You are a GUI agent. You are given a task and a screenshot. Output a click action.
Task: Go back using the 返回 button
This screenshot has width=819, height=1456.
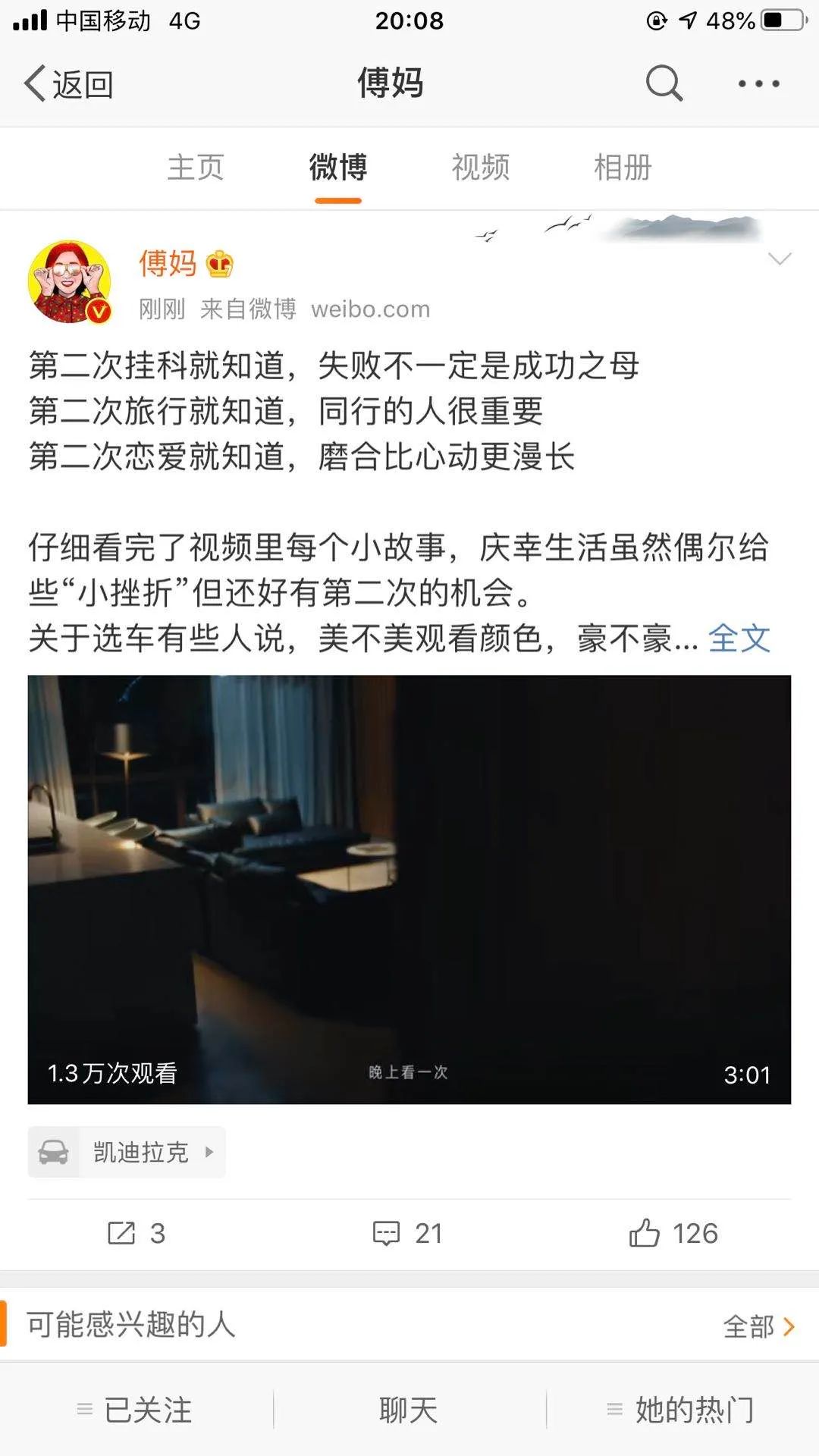[x=68, y=83]
